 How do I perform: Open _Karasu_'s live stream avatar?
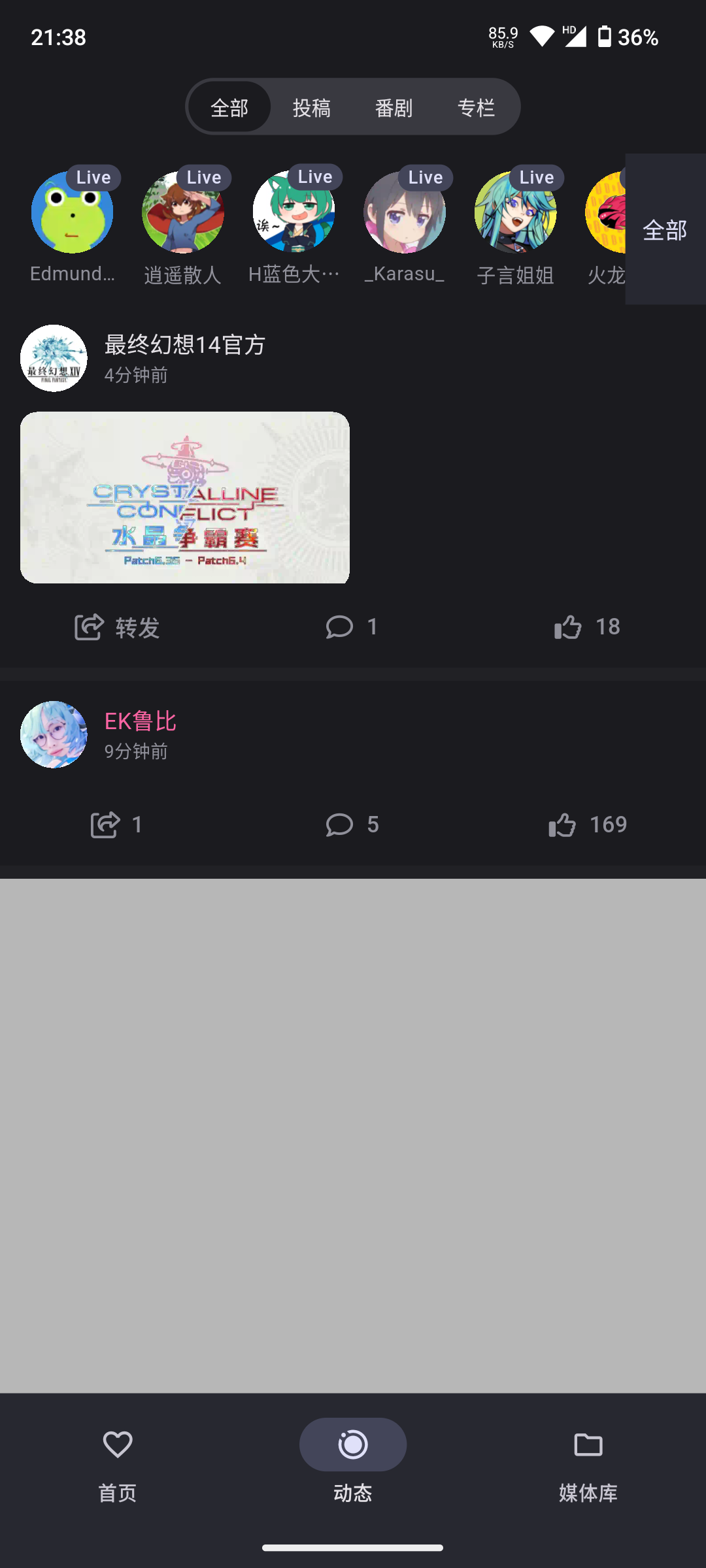click(404, 211)
